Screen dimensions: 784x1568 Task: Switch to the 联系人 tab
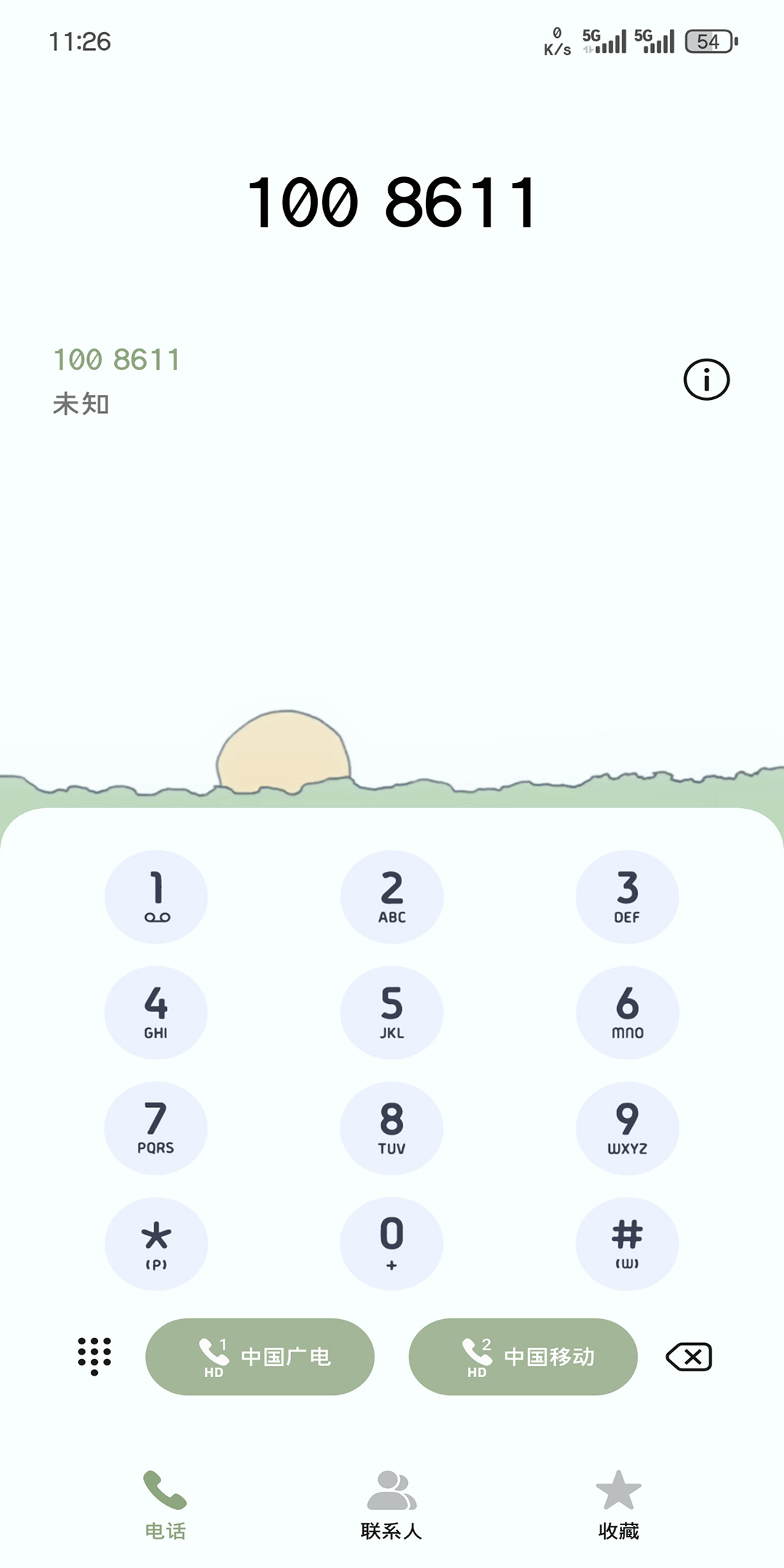click(391, 1504)
